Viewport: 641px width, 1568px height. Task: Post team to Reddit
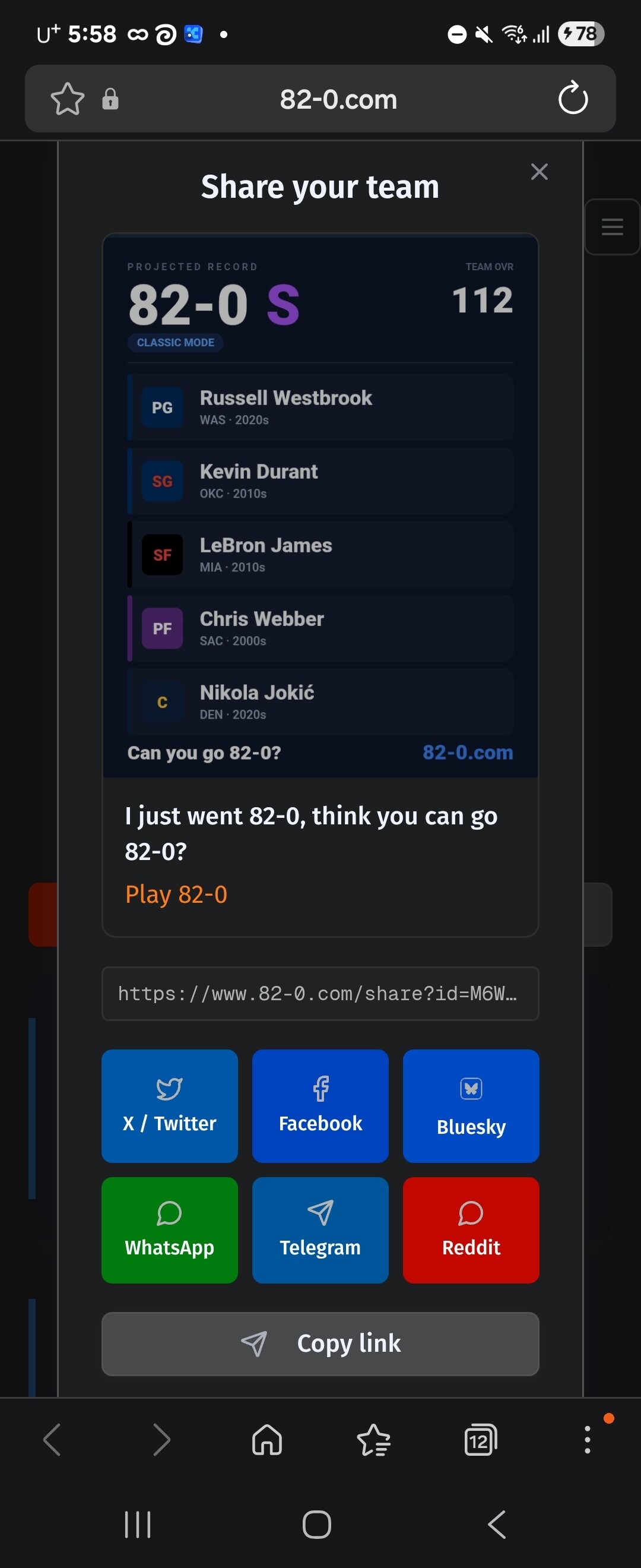tap(471, 1229)
